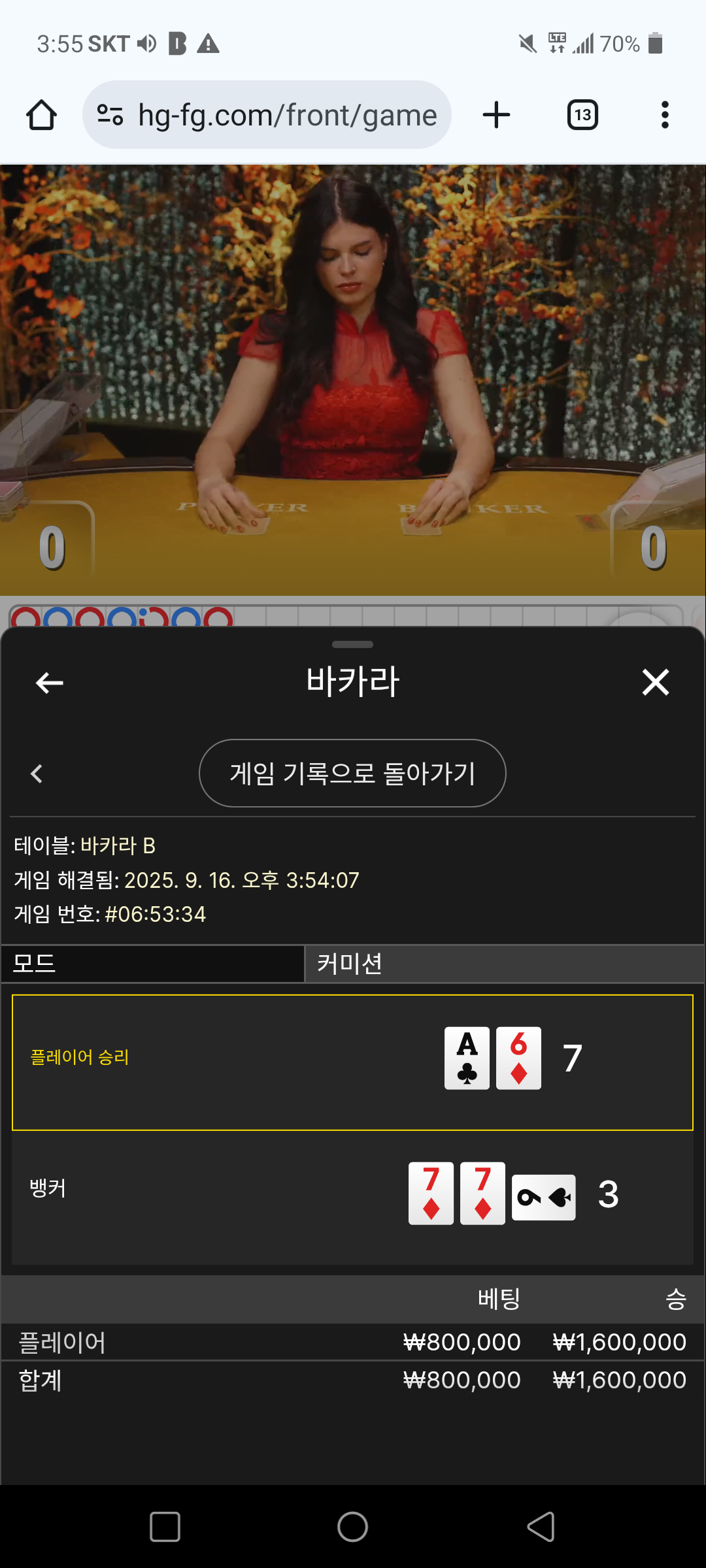
Task: Go to previous game record chevron
Action: 37,774
